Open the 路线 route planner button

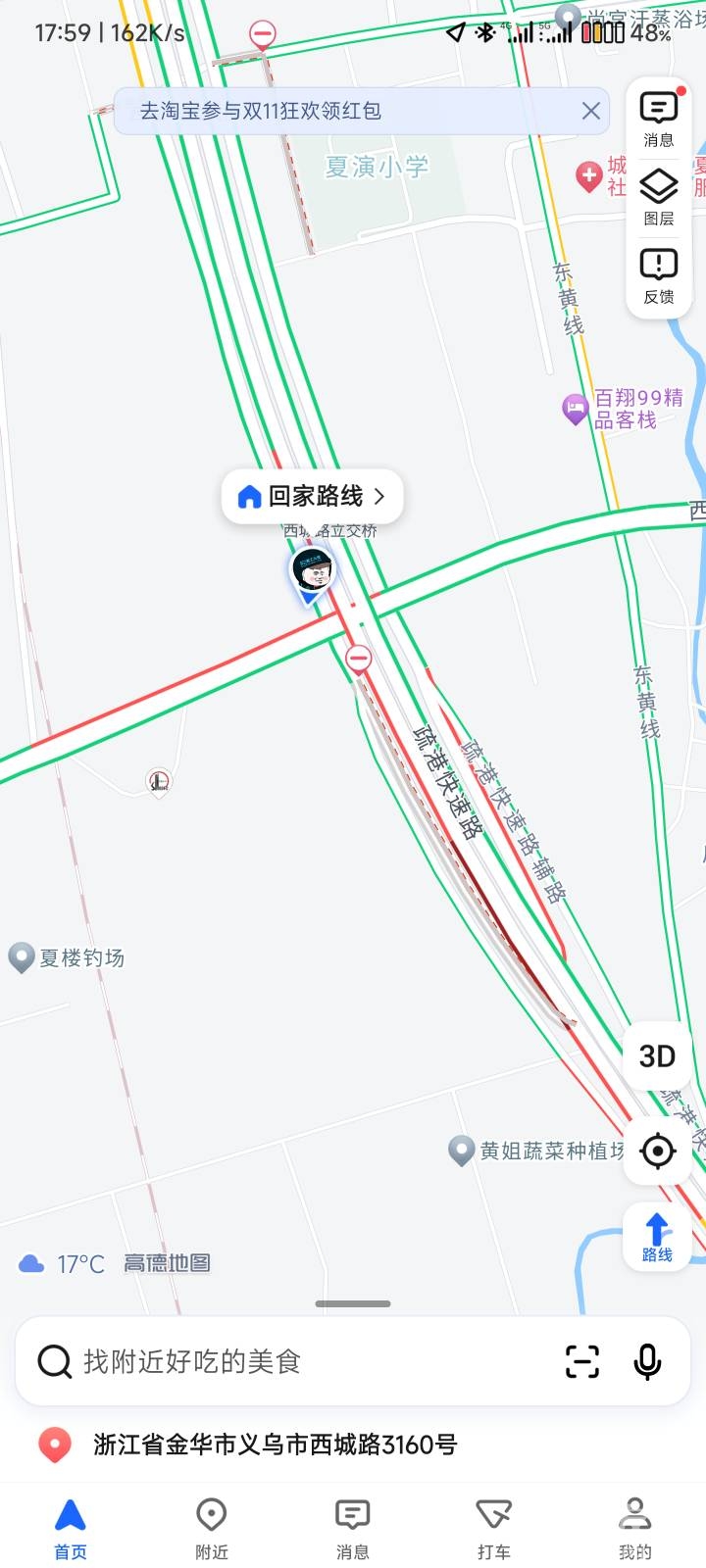click(x=657, y=1237)
